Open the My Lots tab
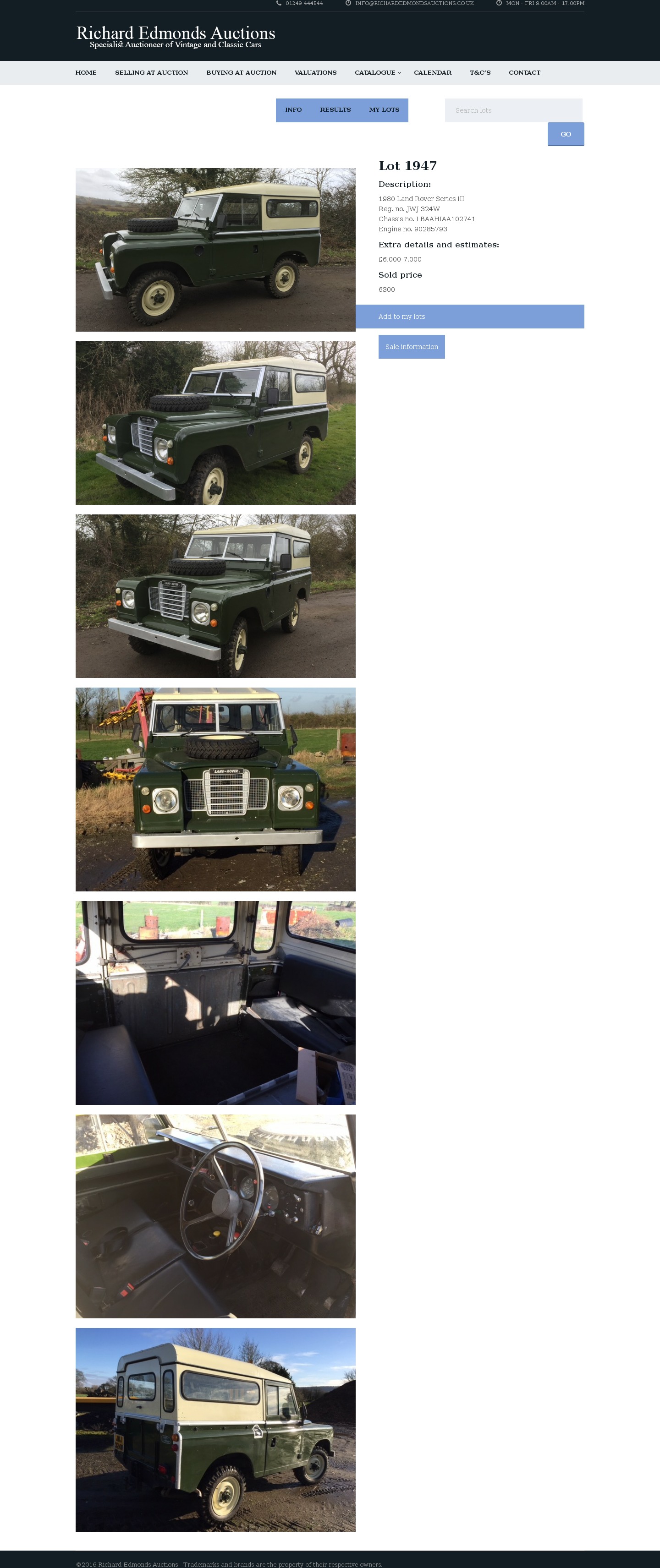Image resolution: width=660 pixels, height=1568 pixels. [384, 110]
